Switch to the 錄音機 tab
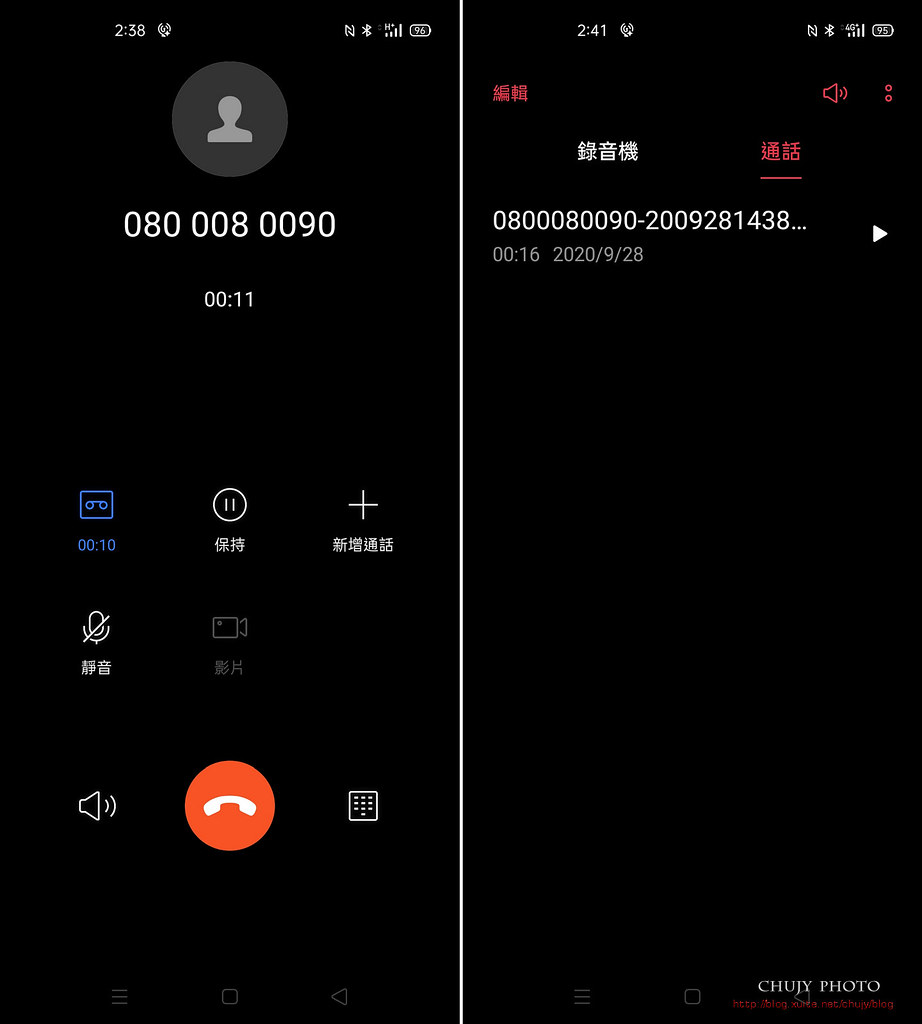The height and width of the screenshot is (1024, 922). pyautogui.click(x=608, y=152)
